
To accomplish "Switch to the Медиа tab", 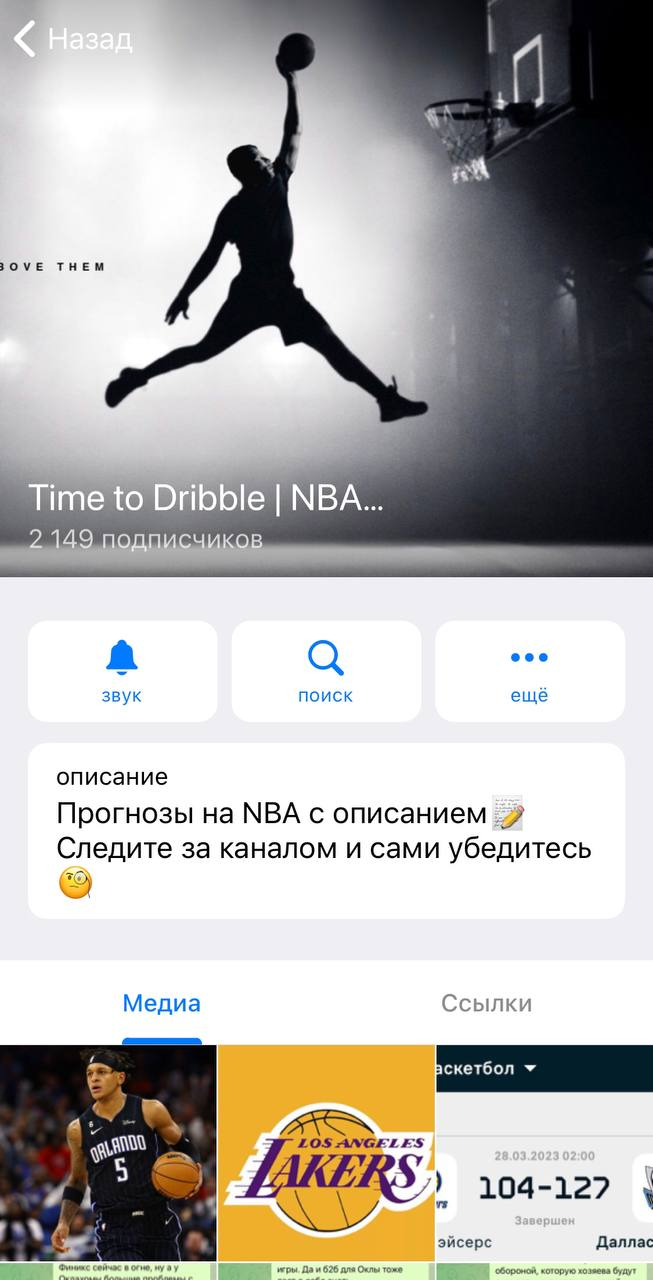I will pyautogui.click(x=162, y=1003).
